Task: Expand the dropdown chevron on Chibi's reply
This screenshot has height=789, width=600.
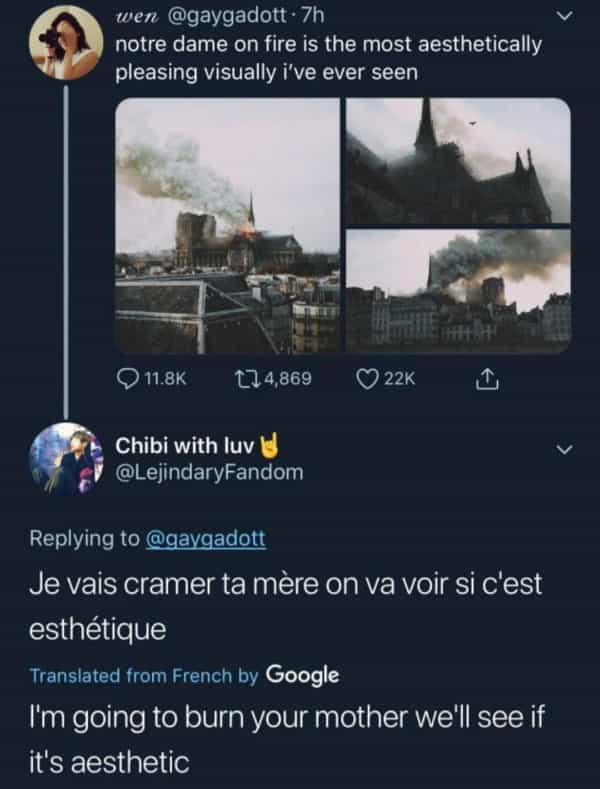Action: [565, 451]
